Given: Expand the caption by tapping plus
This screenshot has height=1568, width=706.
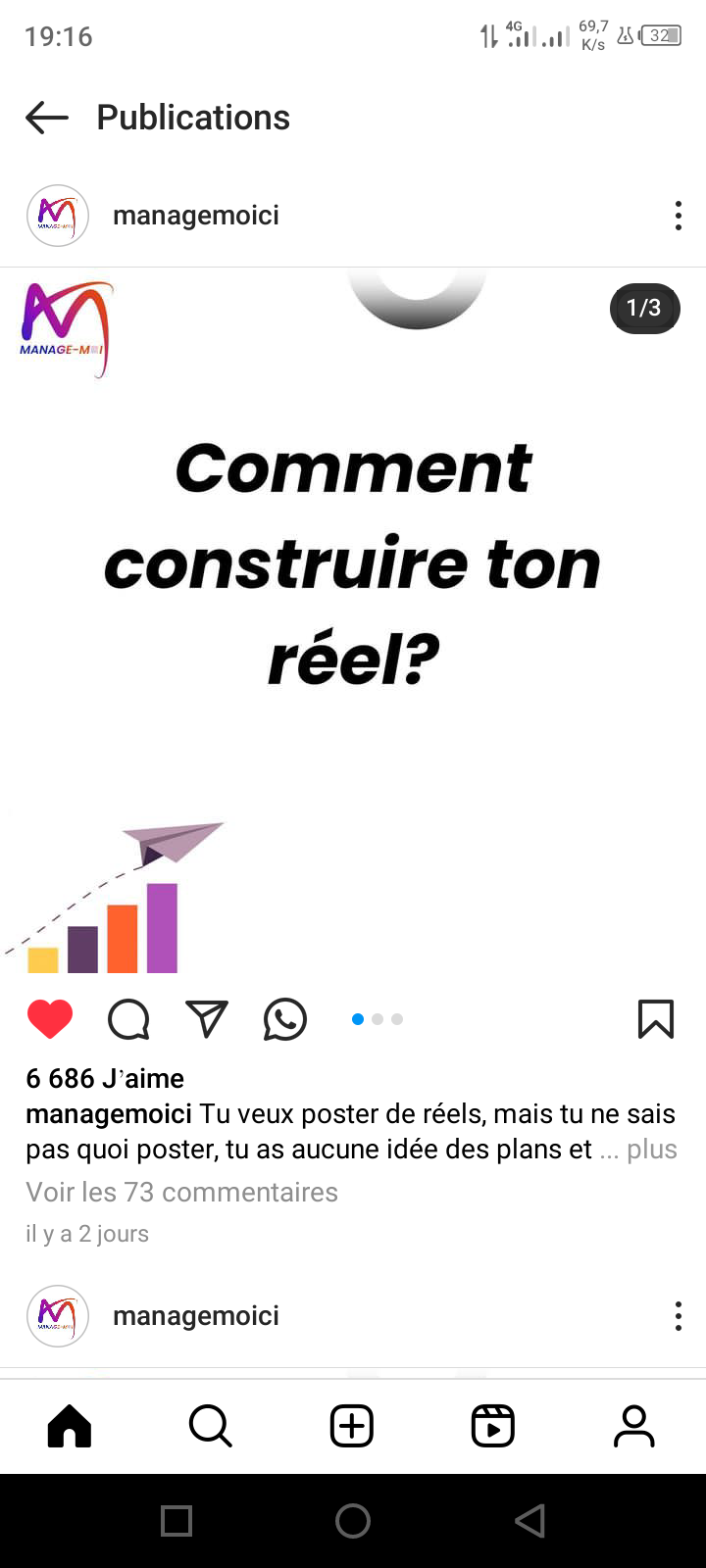Looking at the screenshot, I should (652, 1150).
